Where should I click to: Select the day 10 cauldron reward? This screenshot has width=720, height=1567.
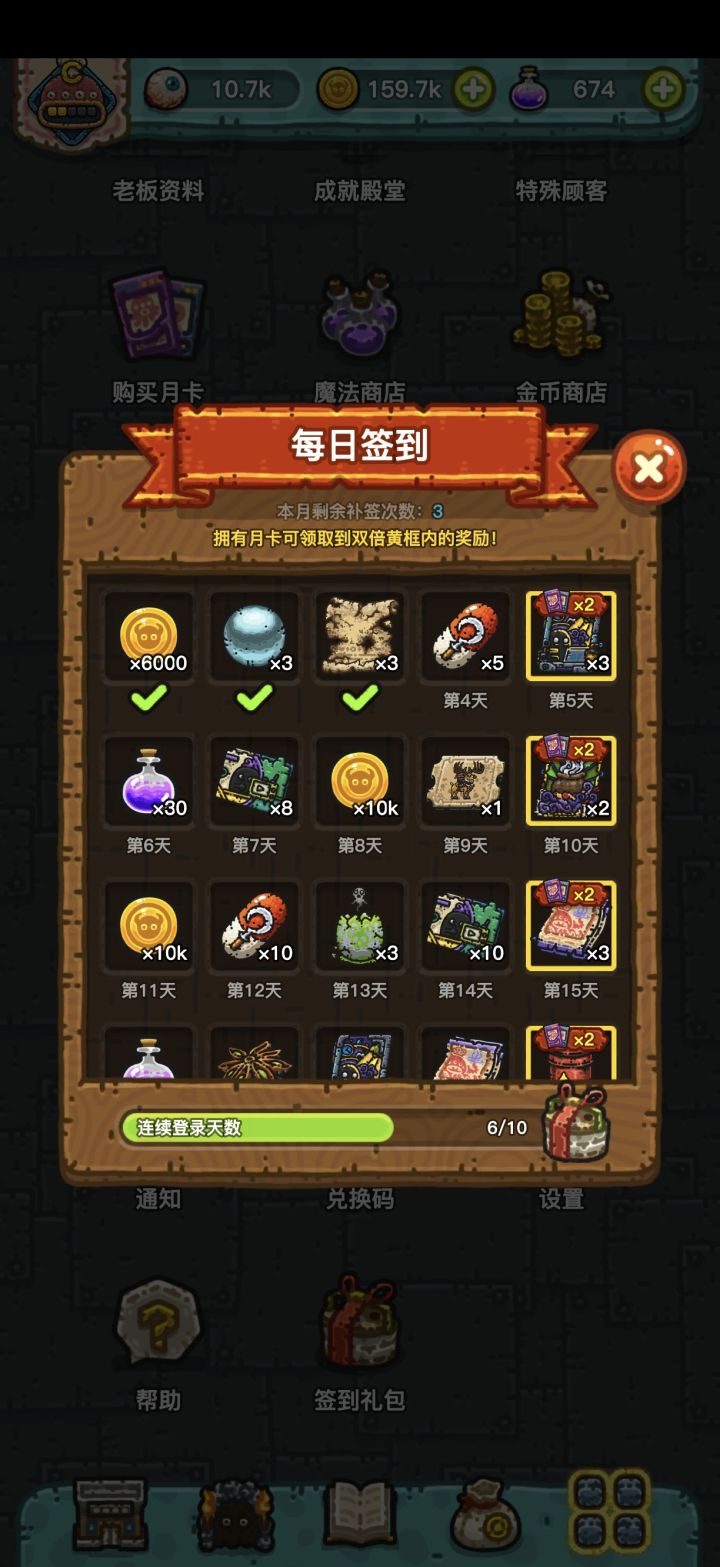click(x=570, y=782)
